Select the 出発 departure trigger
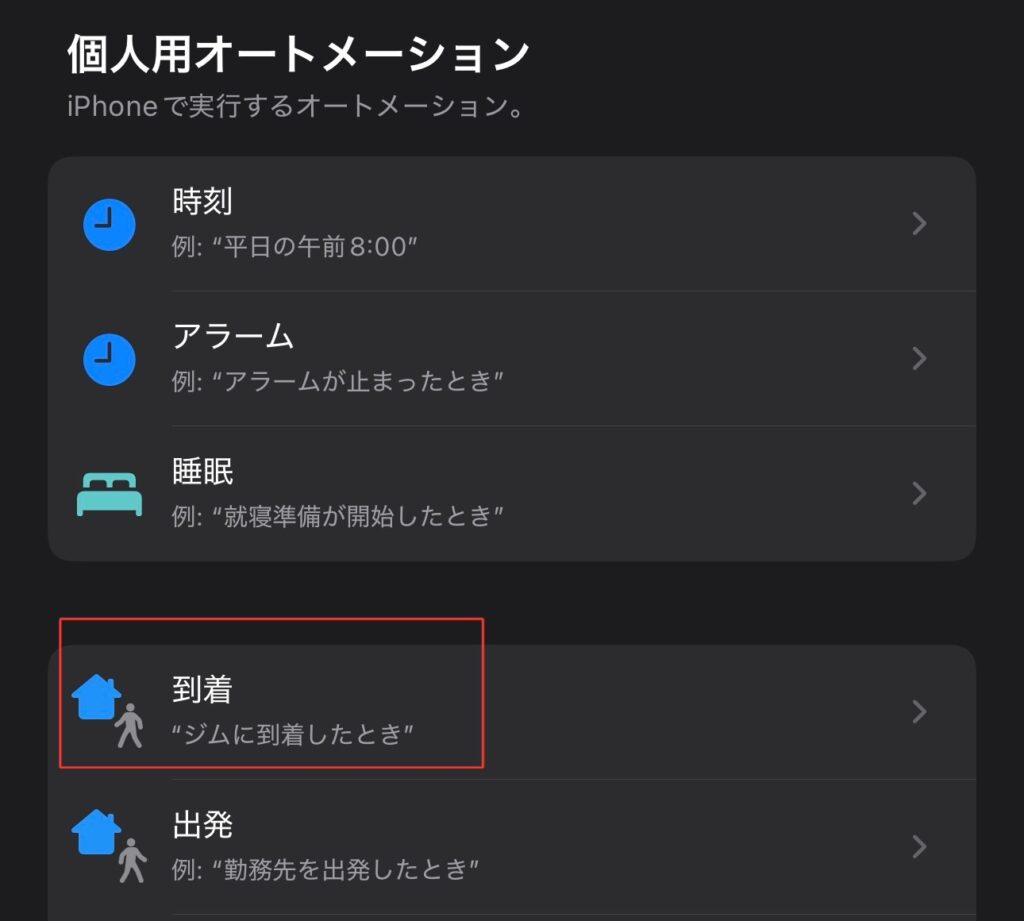1024x921 pixels. [510, 847]
